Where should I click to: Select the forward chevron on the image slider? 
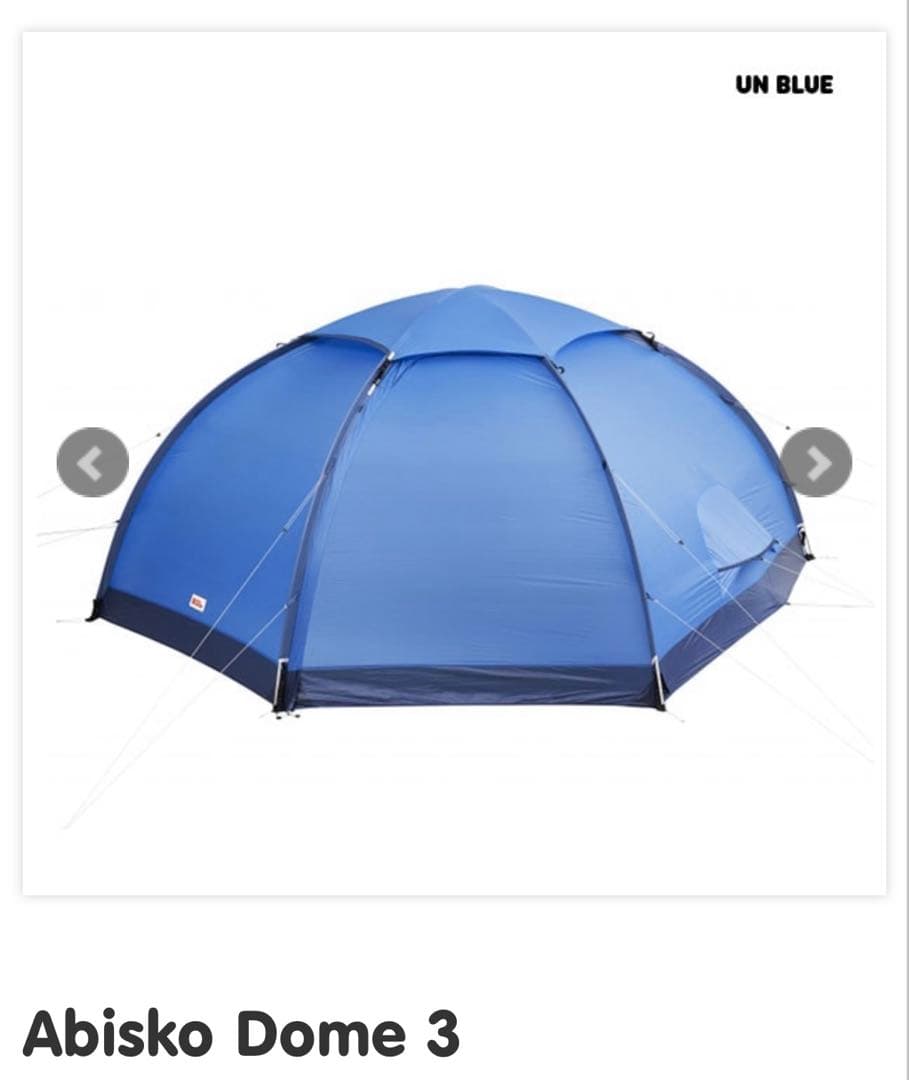point(818,462)
